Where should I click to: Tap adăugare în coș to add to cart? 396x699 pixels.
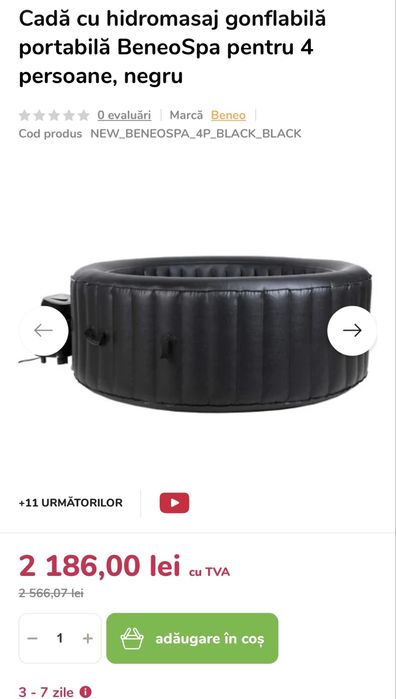pos(192,638)
